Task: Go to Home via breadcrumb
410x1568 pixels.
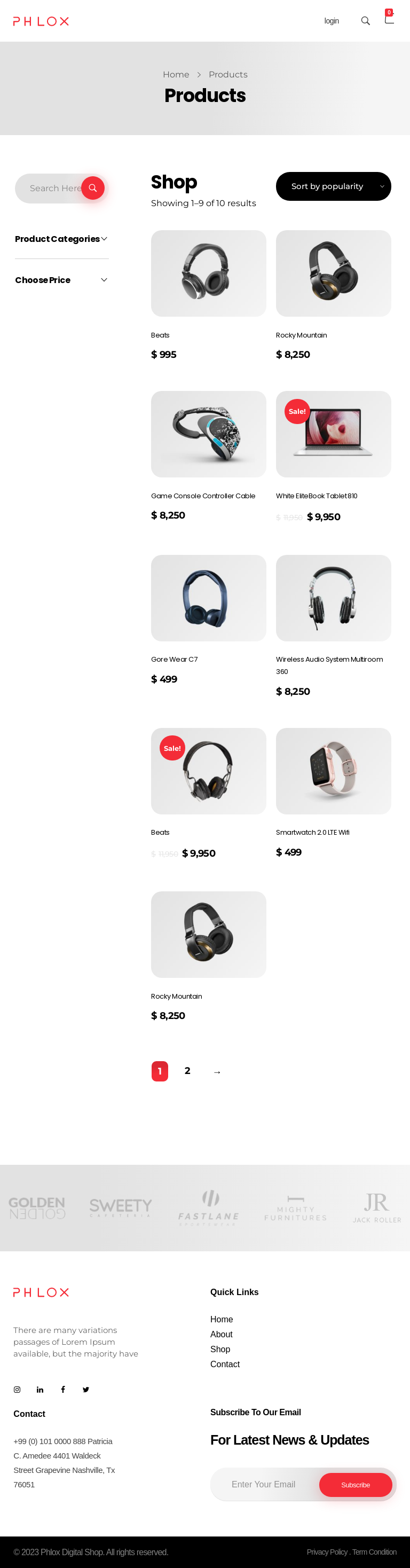Action: pos(176,74)
